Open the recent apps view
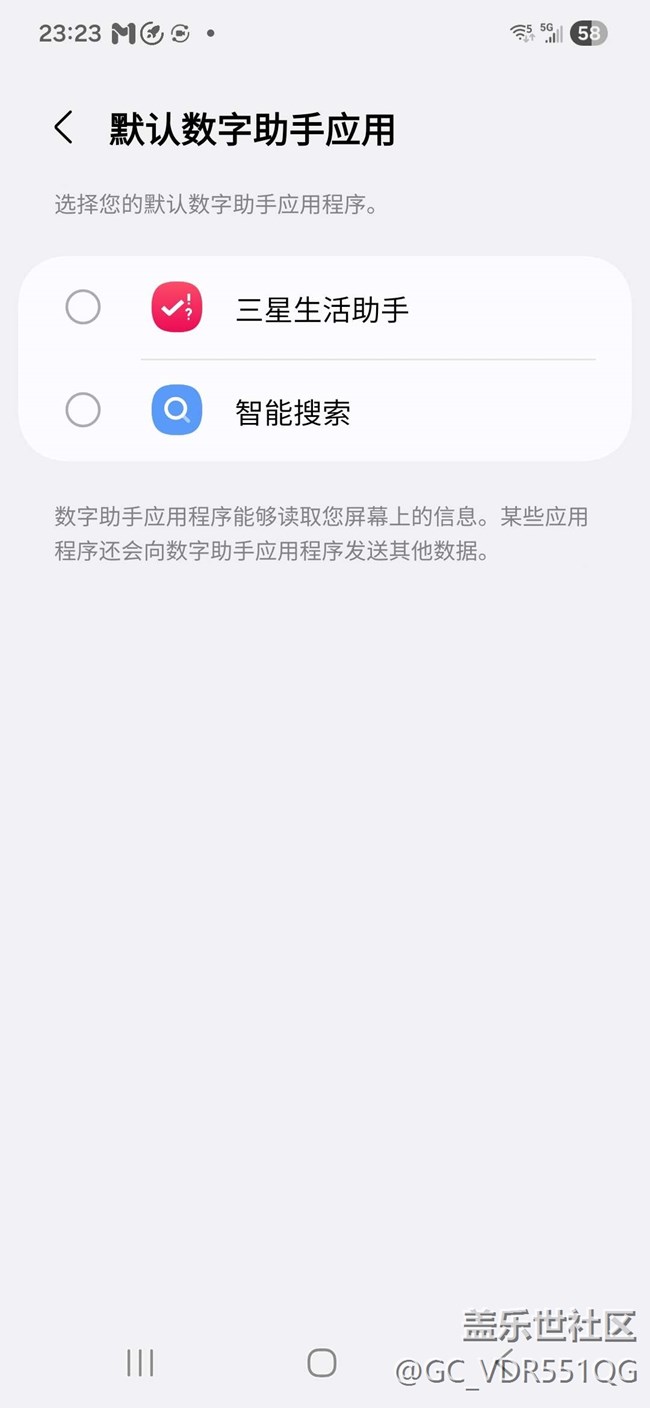Image resolution: width=650 pixels, height=1408 pixels. tap(140, 1362)
